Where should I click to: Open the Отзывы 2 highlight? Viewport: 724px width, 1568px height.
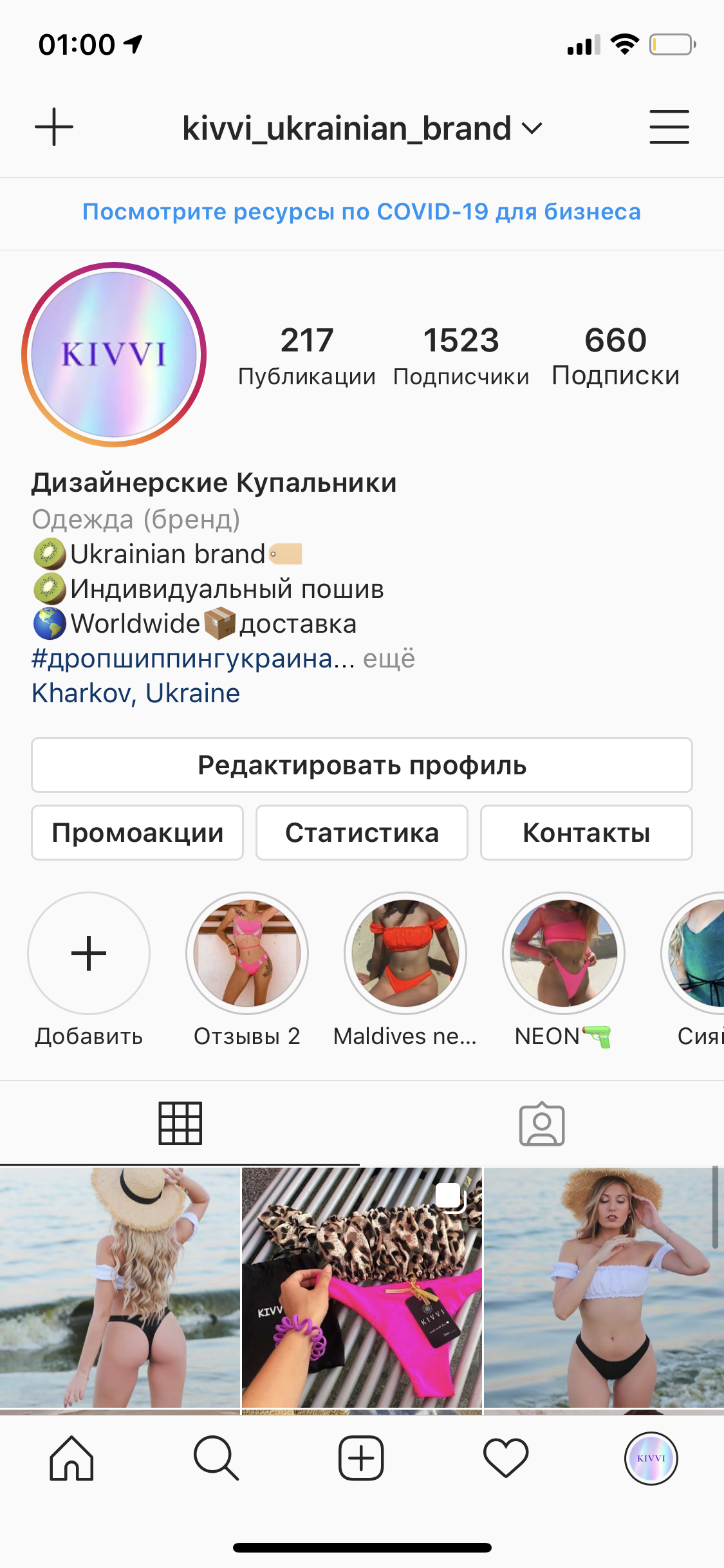[x=247, y=953]
